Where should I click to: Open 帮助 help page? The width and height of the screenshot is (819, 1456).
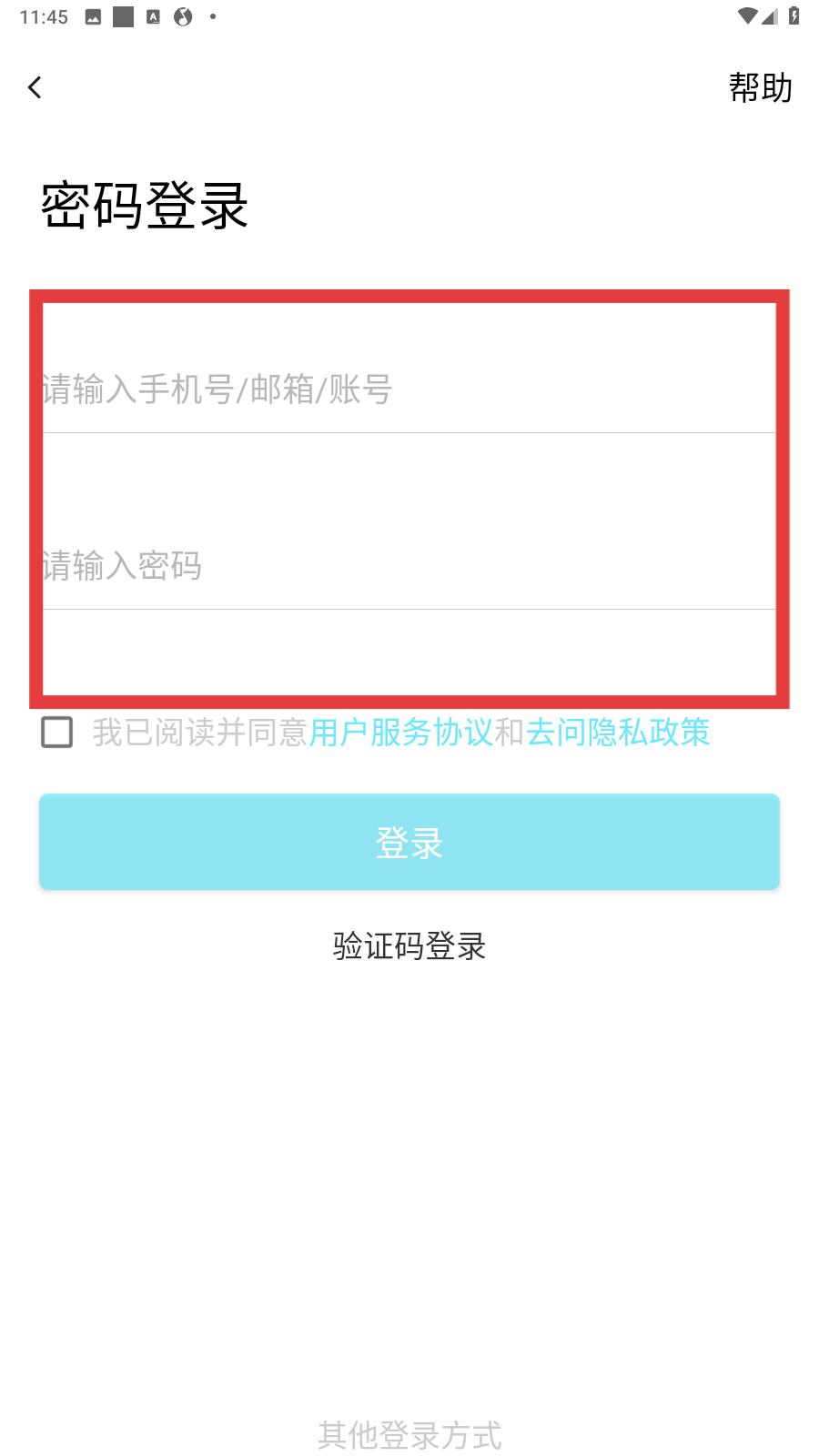point(761,87)
